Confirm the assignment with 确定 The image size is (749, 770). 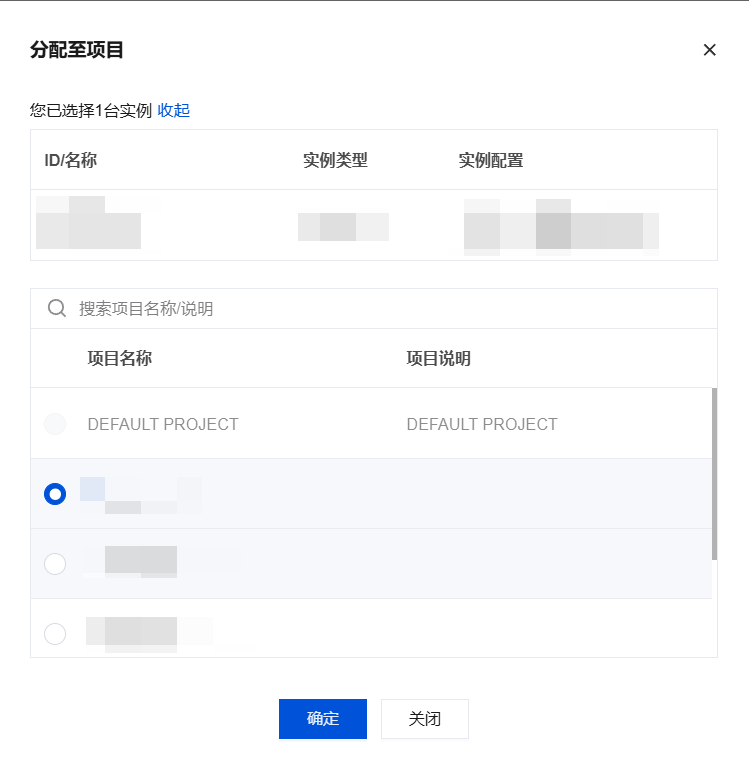click(323, 719)
